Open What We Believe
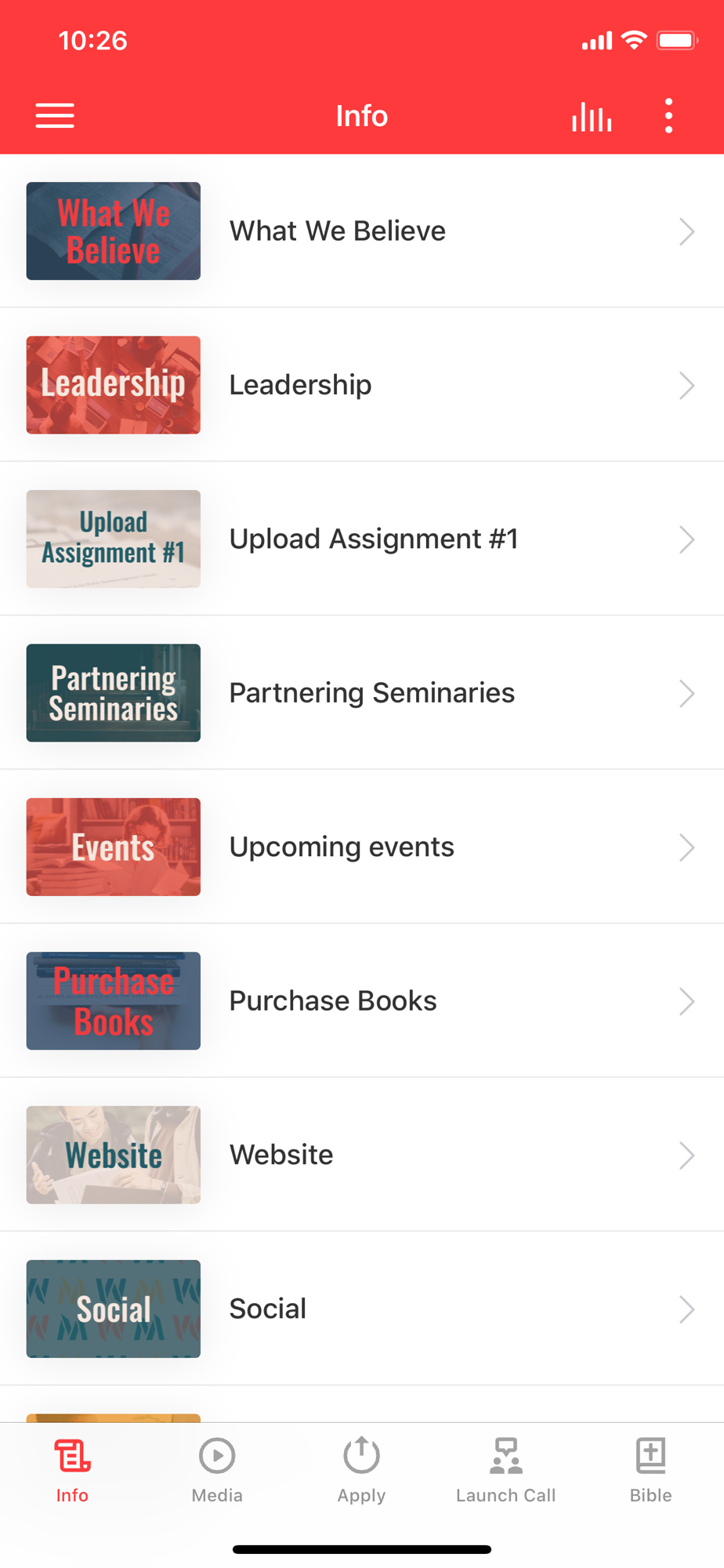The image size is (724, 1568). click(x=360, y=231)
